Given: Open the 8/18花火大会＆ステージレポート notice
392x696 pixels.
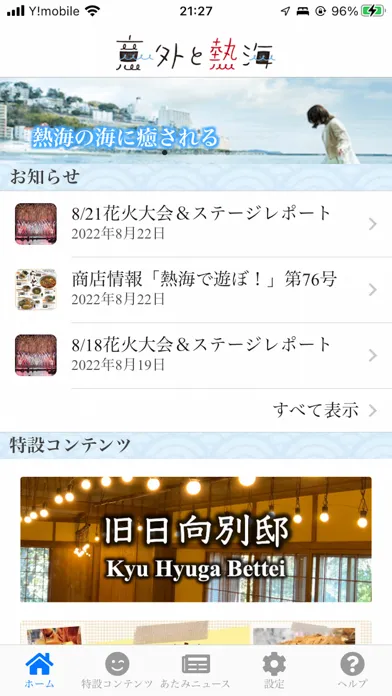Looking at the screenshot, I should [196, 355].
